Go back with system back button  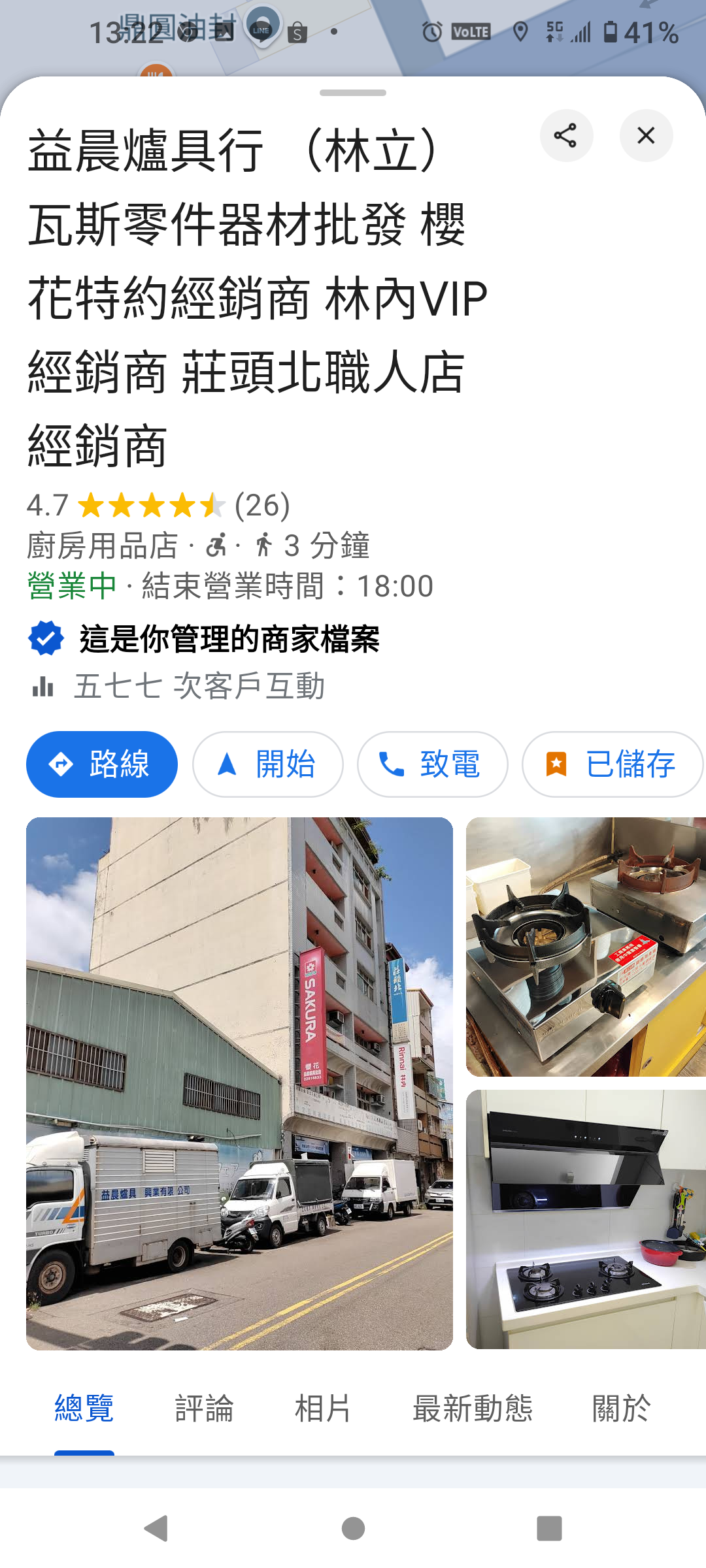[156, 1528]
